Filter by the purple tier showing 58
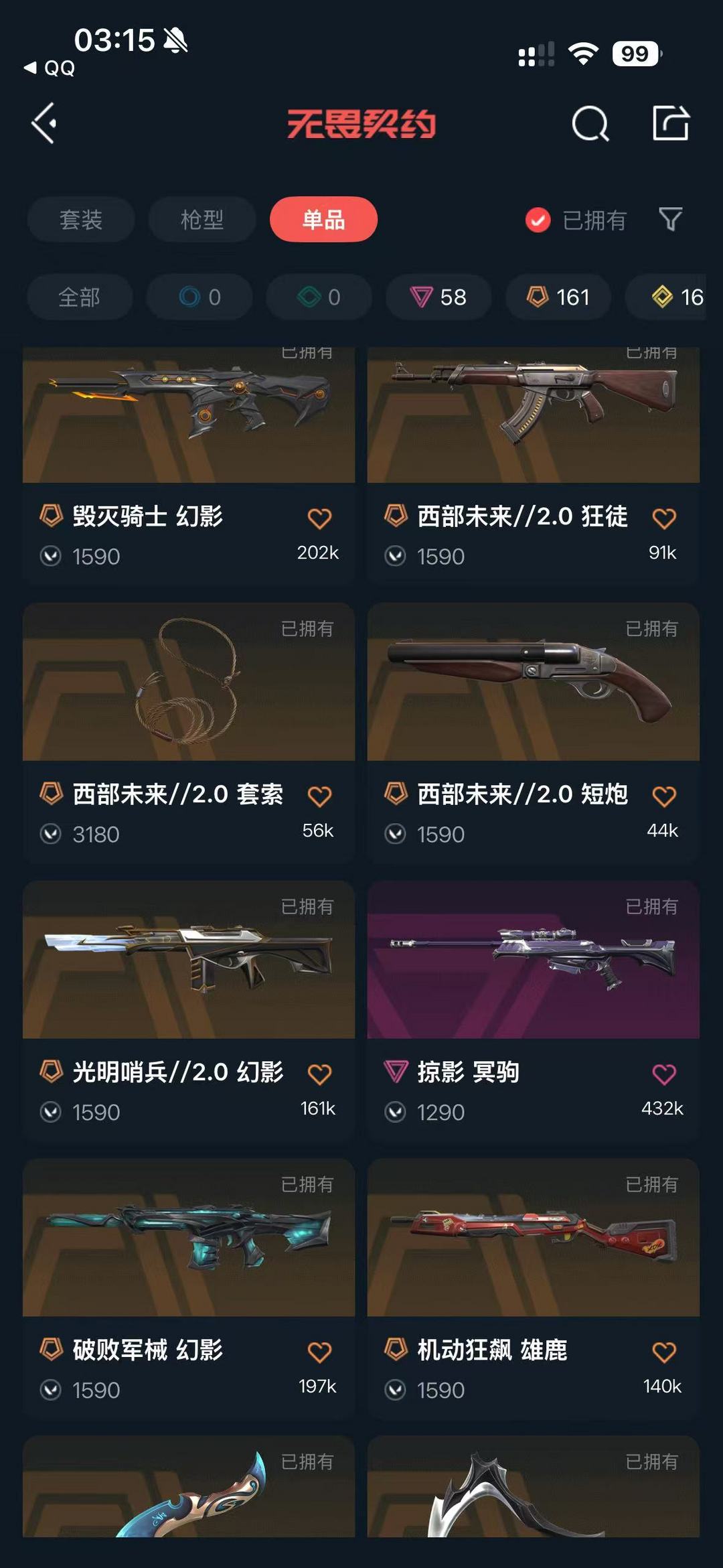The width and height of the screenshot is (723, 1568). point(438,297)
